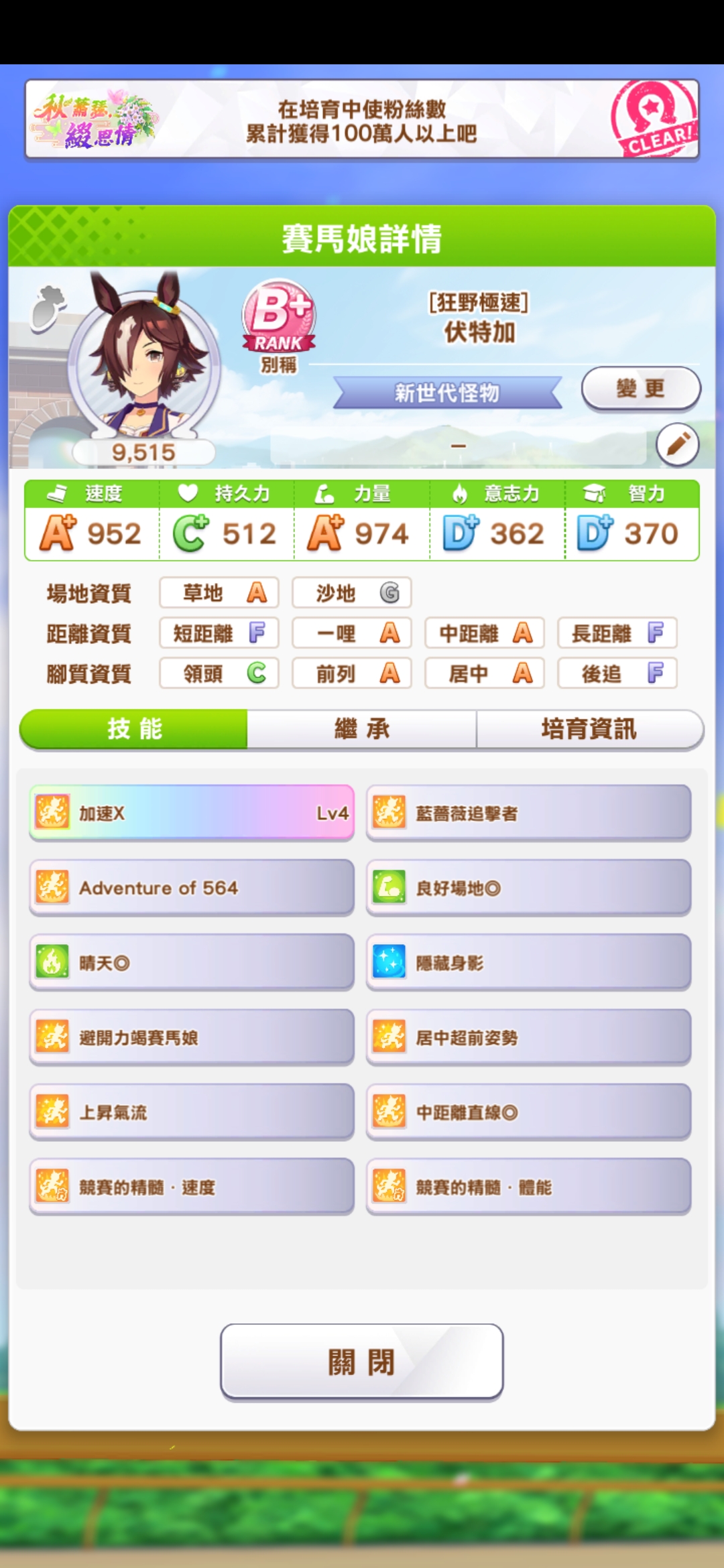This screenshot has width=724, height=1568.
Task: Tap the 中距離直線◎ skill
Action: 528,1112
